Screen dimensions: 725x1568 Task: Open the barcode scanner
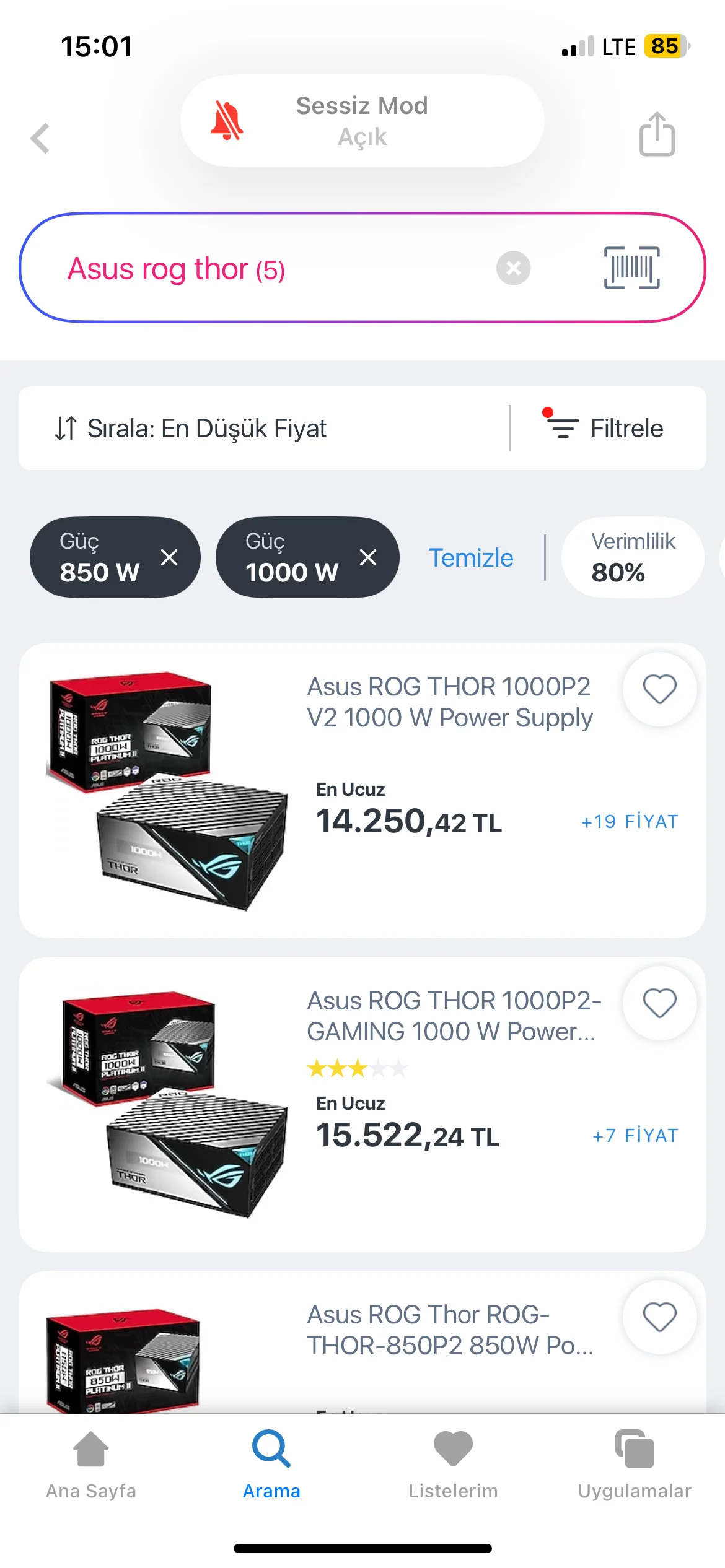(631, 268)
